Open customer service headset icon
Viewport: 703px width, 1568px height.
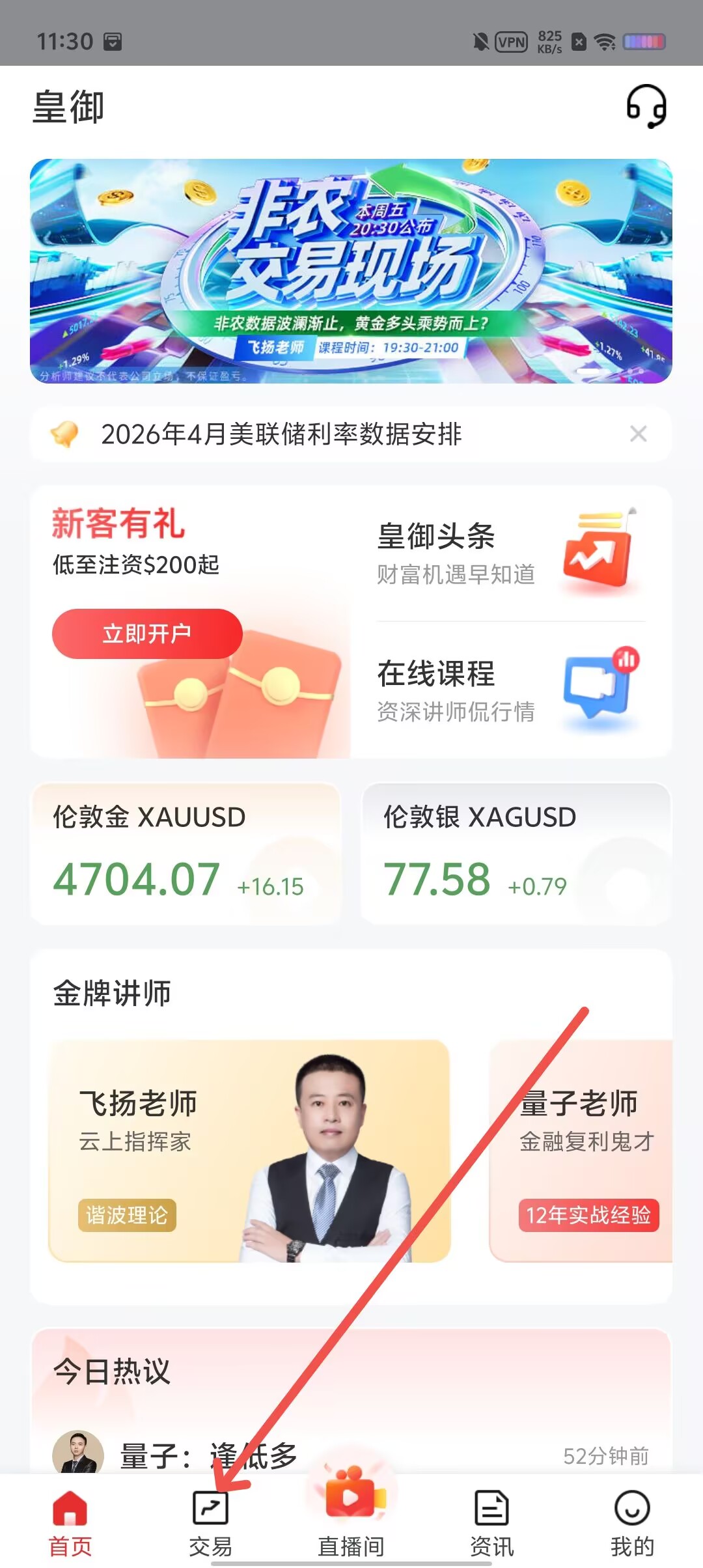646,106
